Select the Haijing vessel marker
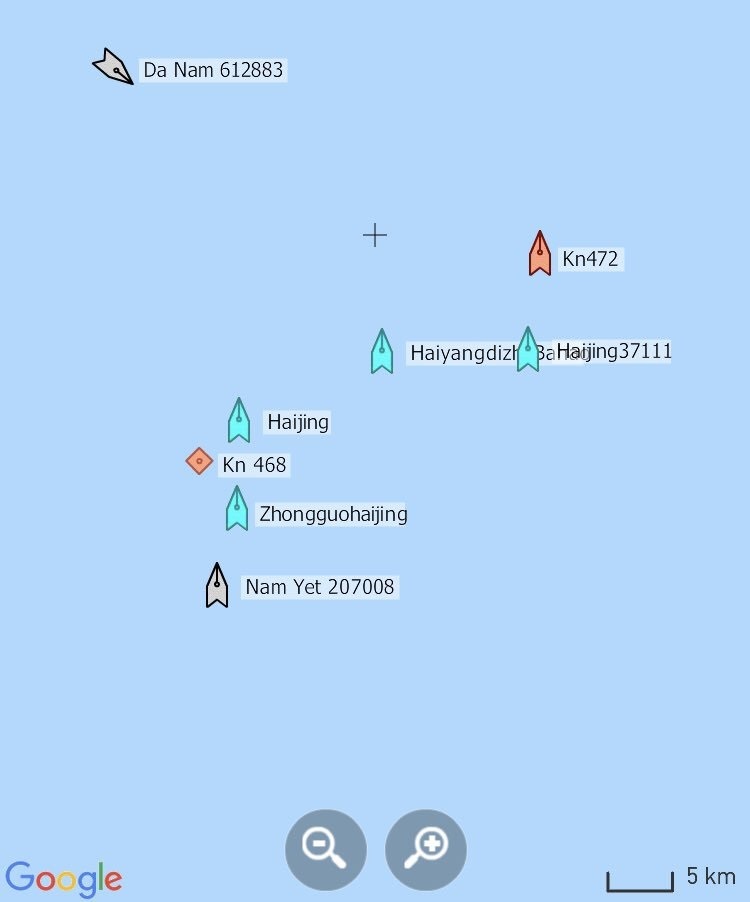The width and height of the screenshot is (750, 902). tap(238, 421)
